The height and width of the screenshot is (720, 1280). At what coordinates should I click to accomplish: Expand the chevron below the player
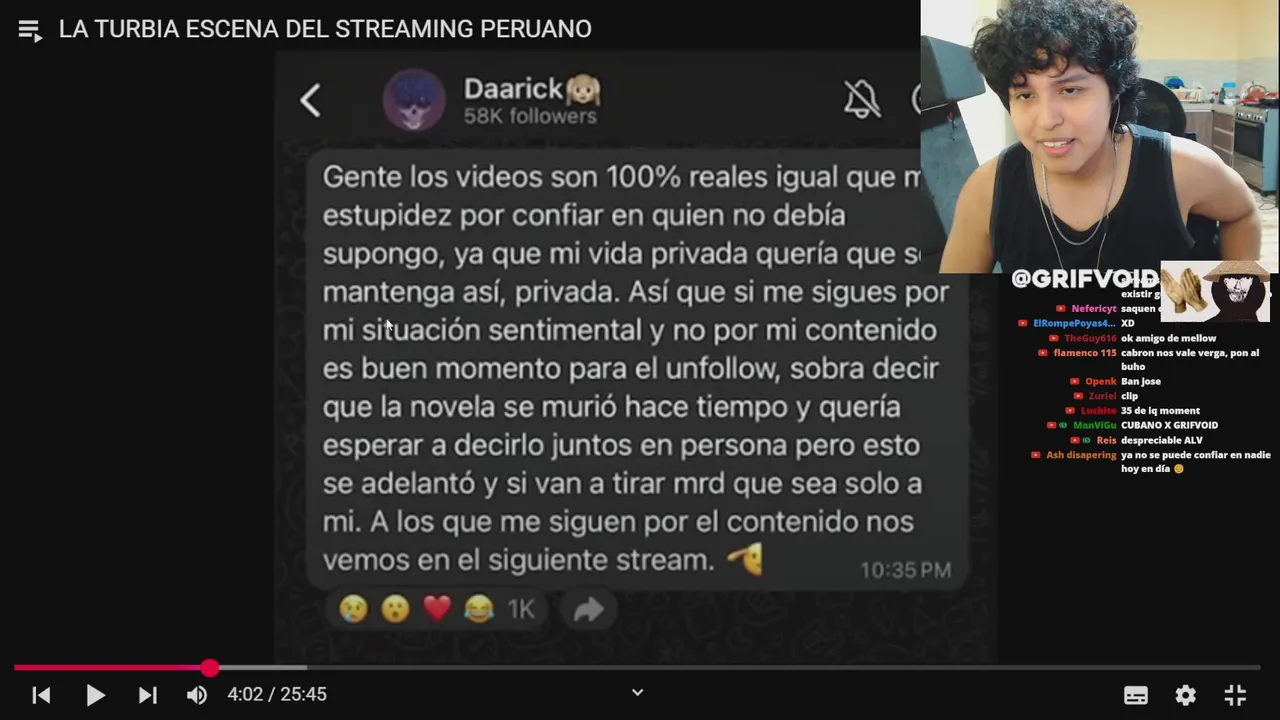(x=637, y=692)
